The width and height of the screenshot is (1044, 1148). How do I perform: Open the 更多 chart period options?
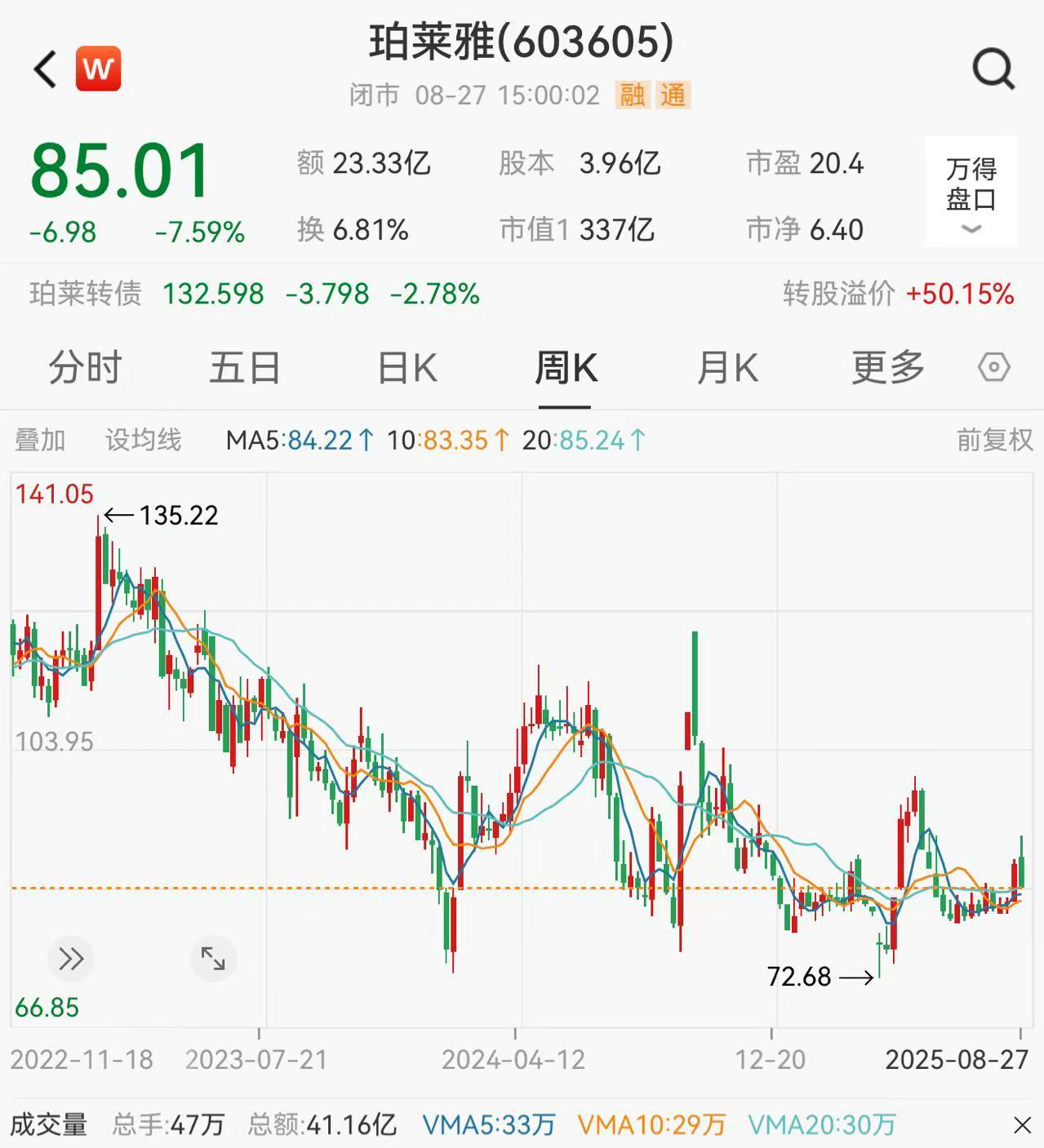click(x=888, y=368)
